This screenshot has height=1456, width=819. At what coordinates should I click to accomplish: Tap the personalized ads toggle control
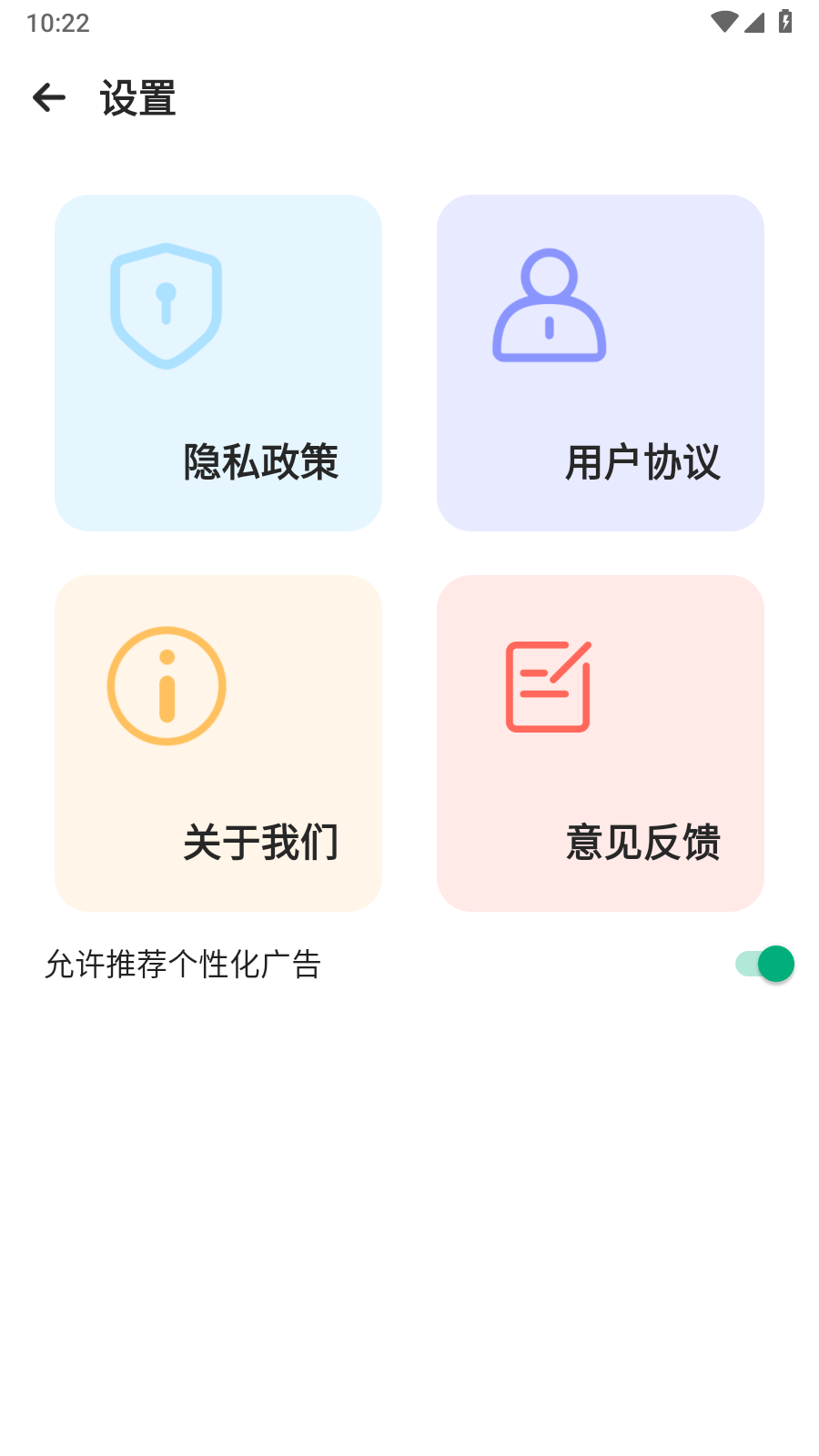click(x=764, y=963)
